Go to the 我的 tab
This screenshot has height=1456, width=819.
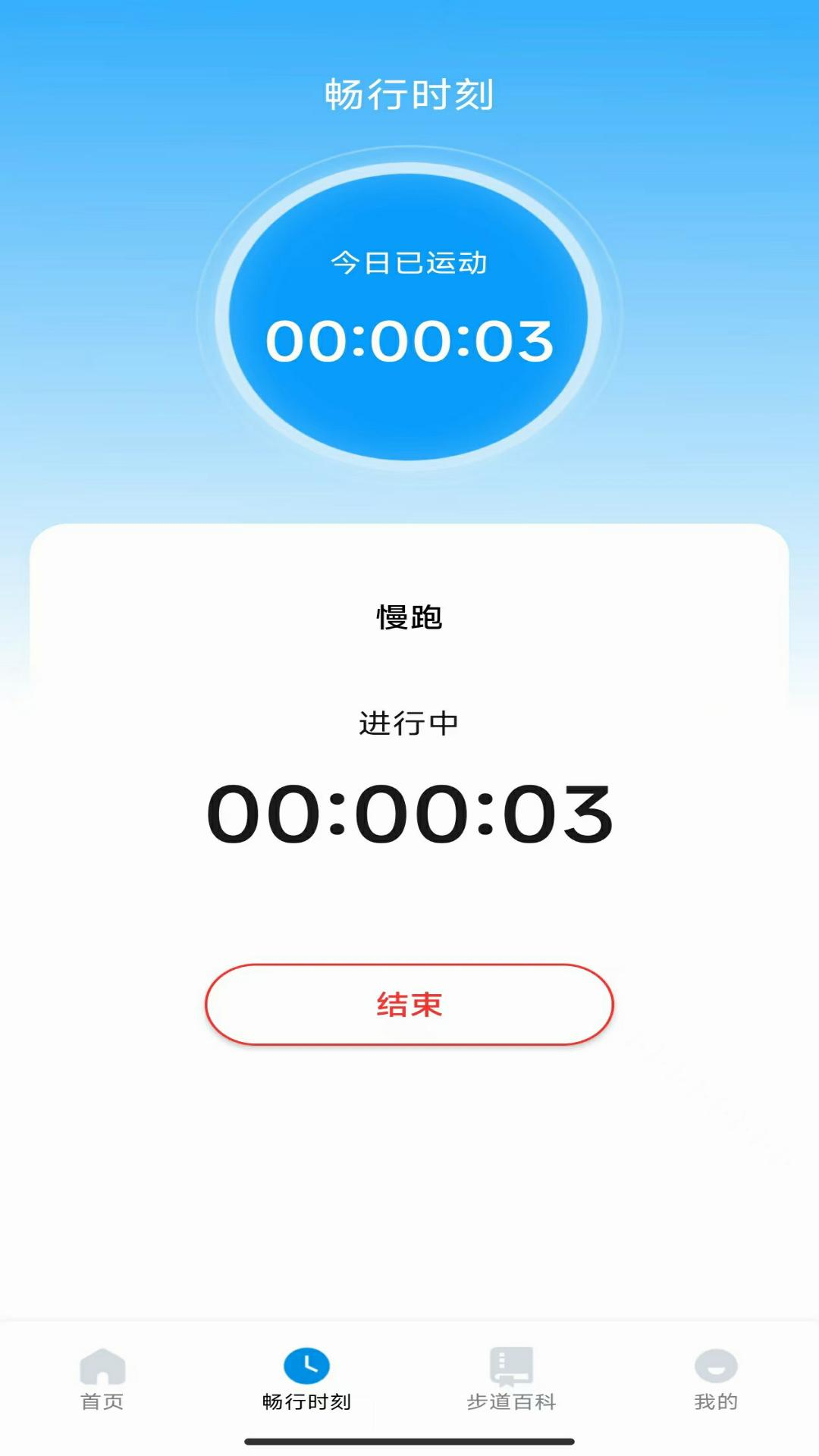pos(717,1379)
